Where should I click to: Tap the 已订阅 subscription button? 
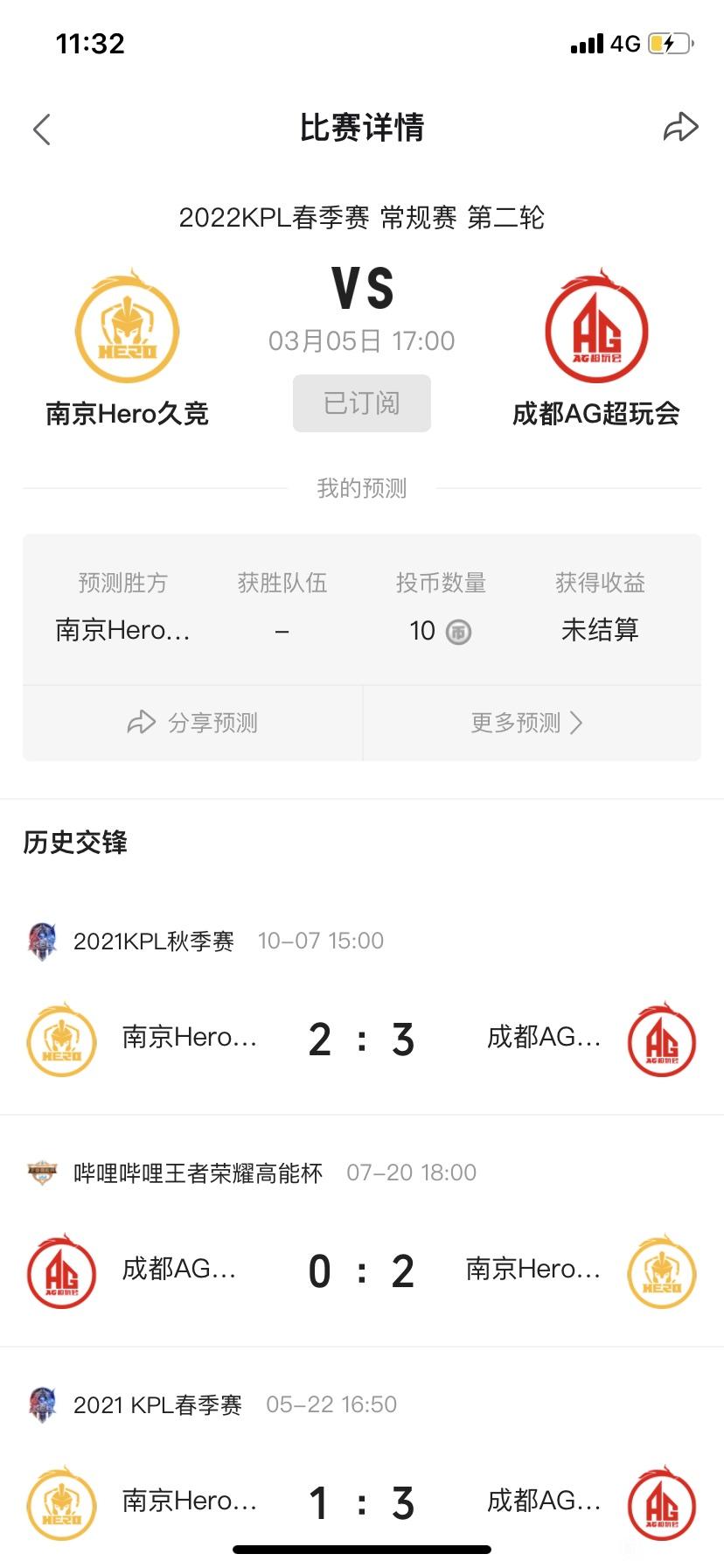point(362,403)
